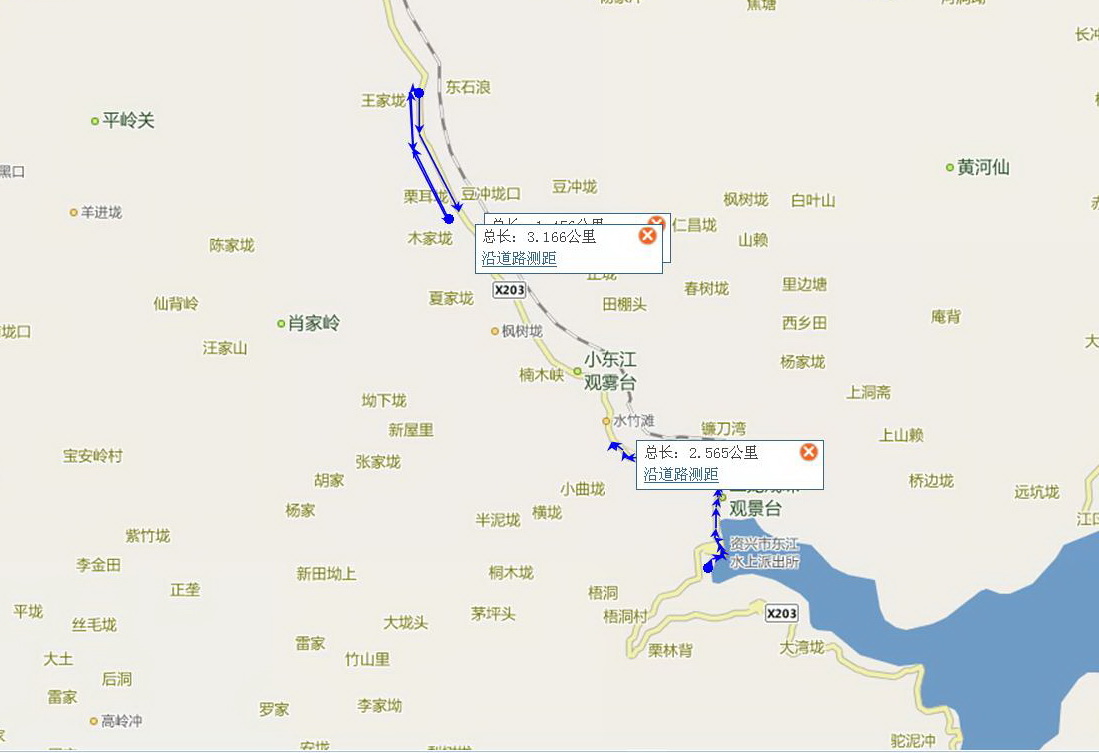Close the 2.565公里 distance popup
The image size is (1099, 753).
809,452
